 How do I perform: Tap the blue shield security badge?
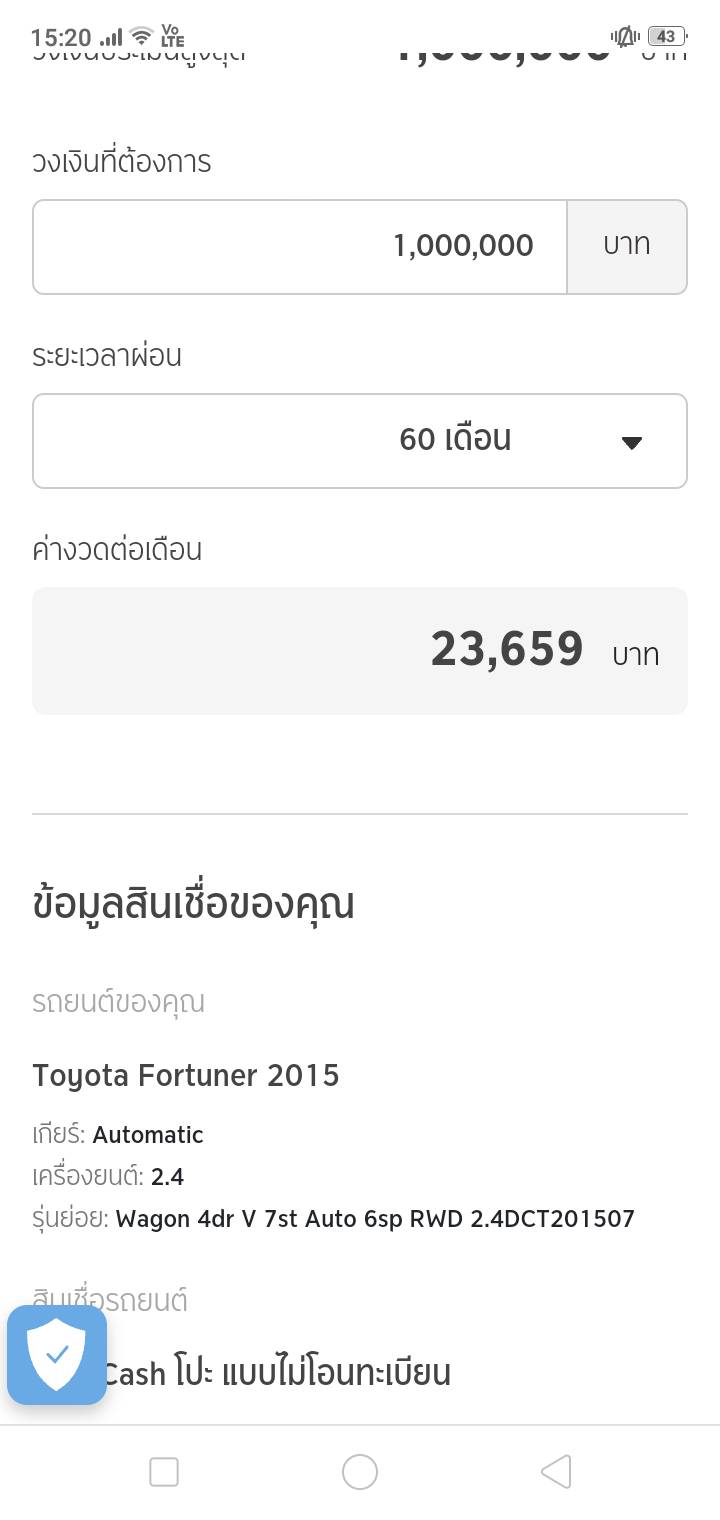(57, 1354)
